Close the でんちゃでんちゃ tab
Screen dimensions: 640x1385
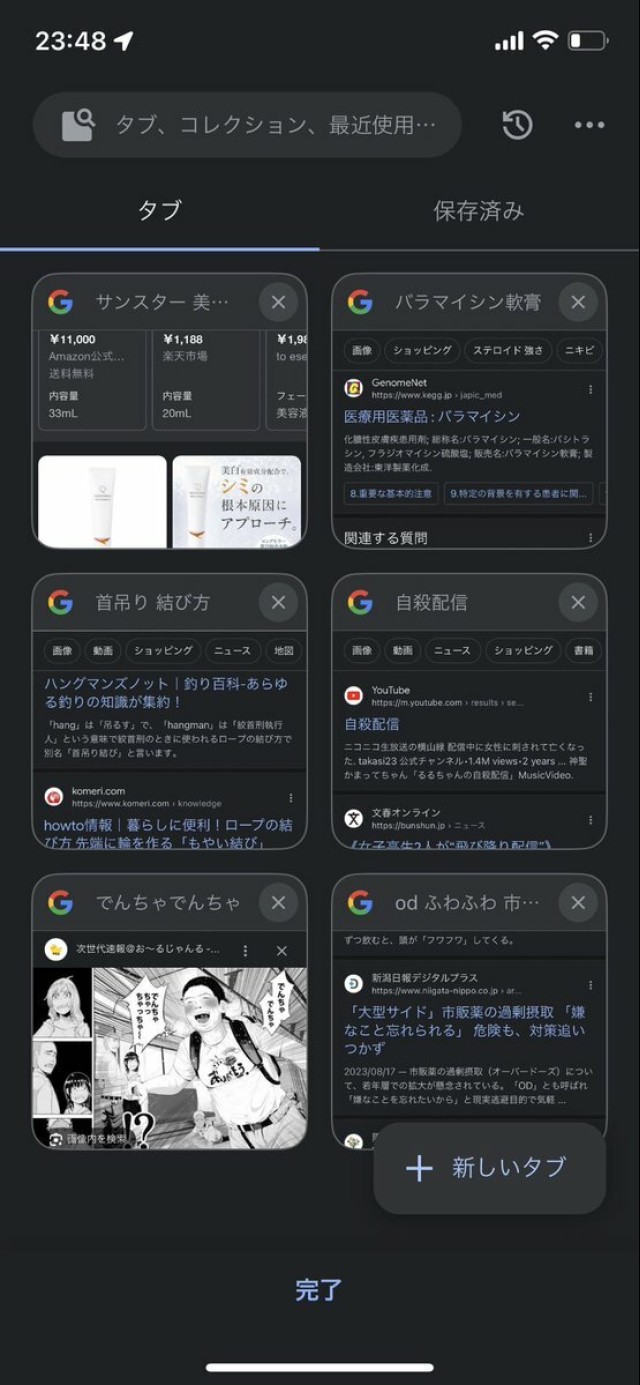pos(278,903)
